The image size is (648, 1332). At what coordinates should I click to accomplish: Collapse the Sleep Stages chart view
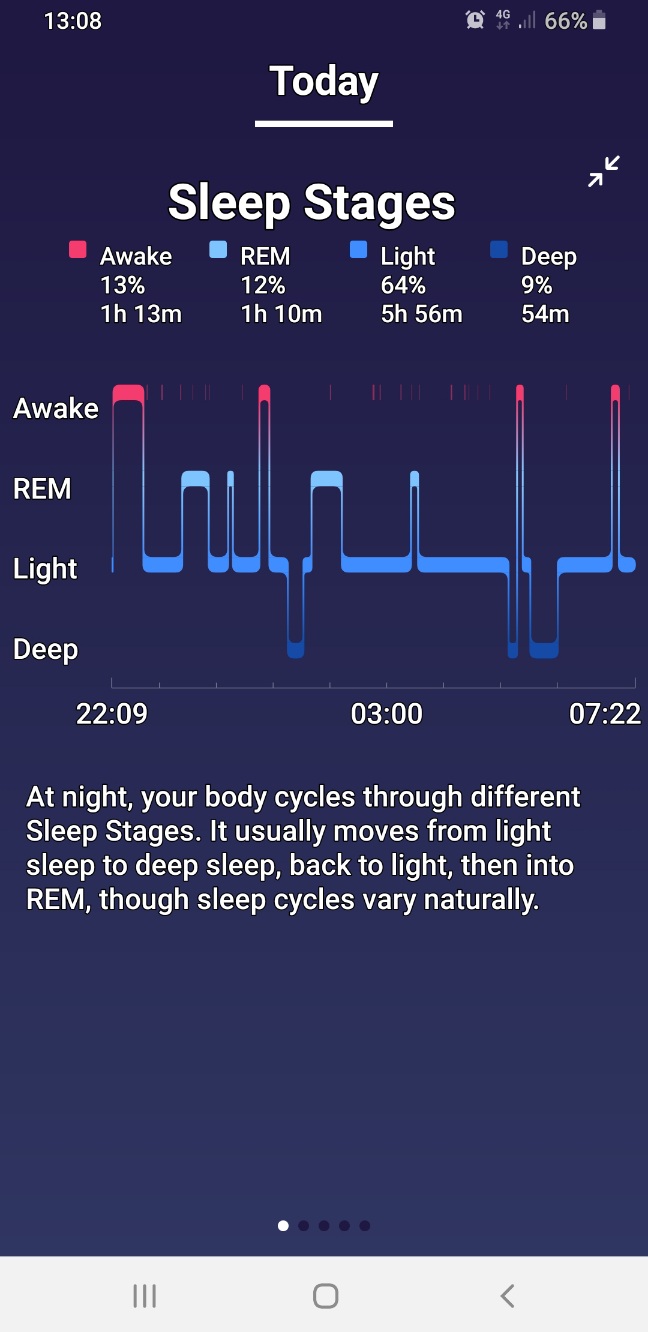pyautogui.click(x=604, y=171)
